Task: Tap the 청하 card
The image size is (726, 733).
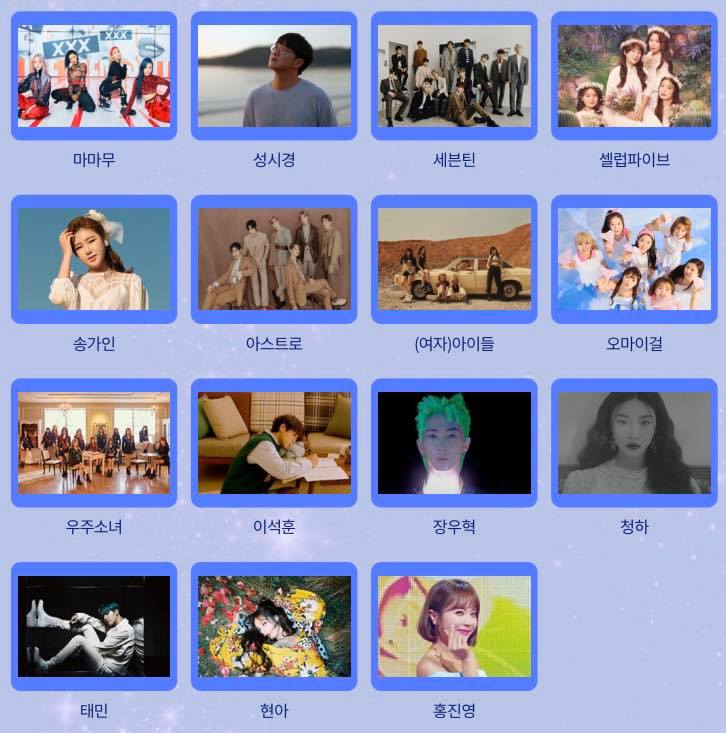Action: point(634,443)
